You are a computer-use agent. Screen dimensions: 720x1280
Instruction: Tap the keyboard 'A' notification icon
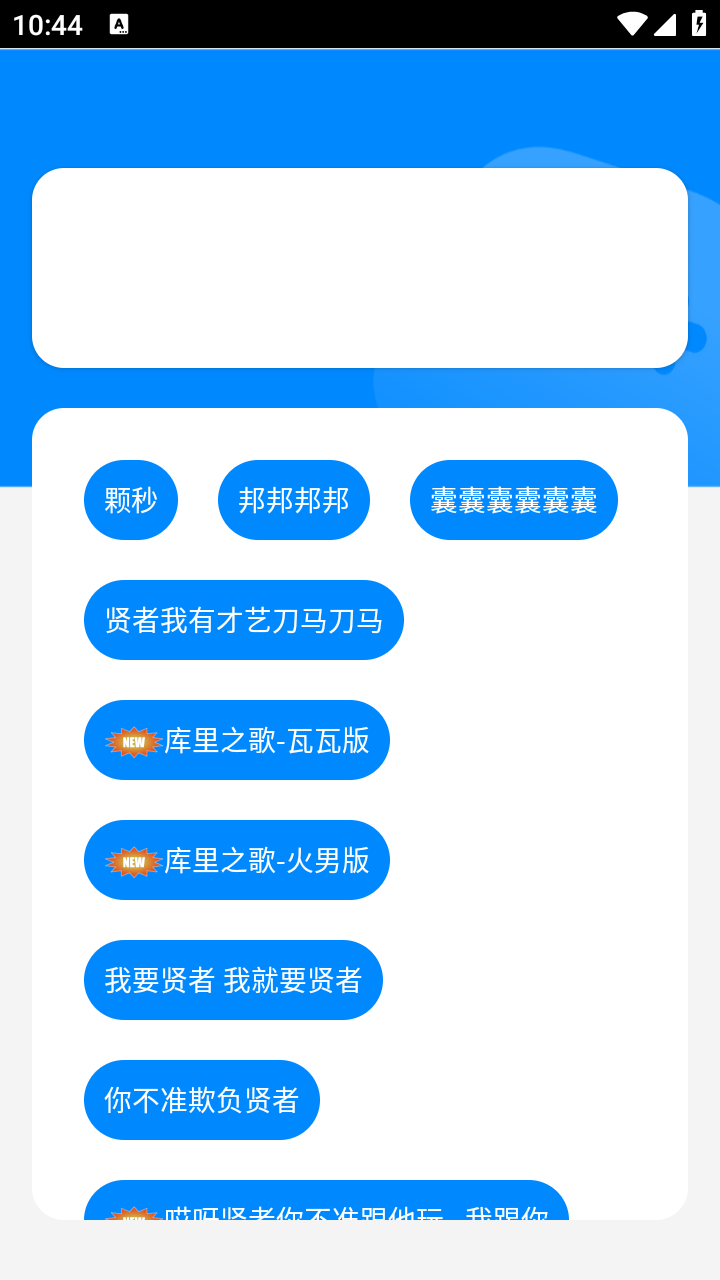click(120, 22)
